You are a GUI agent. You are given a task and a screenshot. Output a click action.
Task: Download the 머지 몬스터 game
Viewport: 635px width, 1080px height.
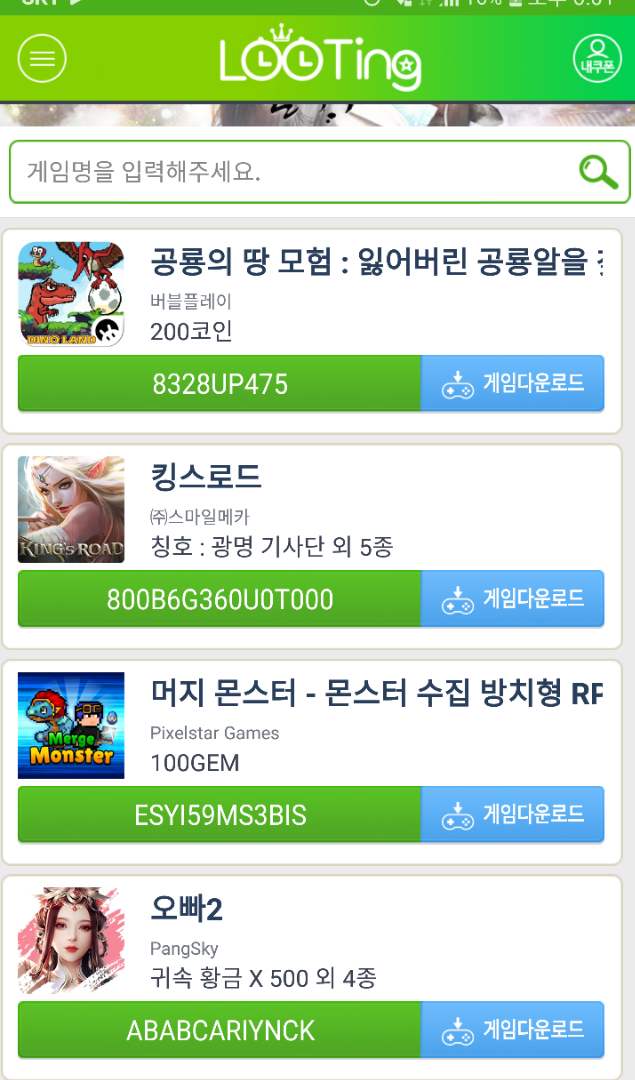pos(512,814)
